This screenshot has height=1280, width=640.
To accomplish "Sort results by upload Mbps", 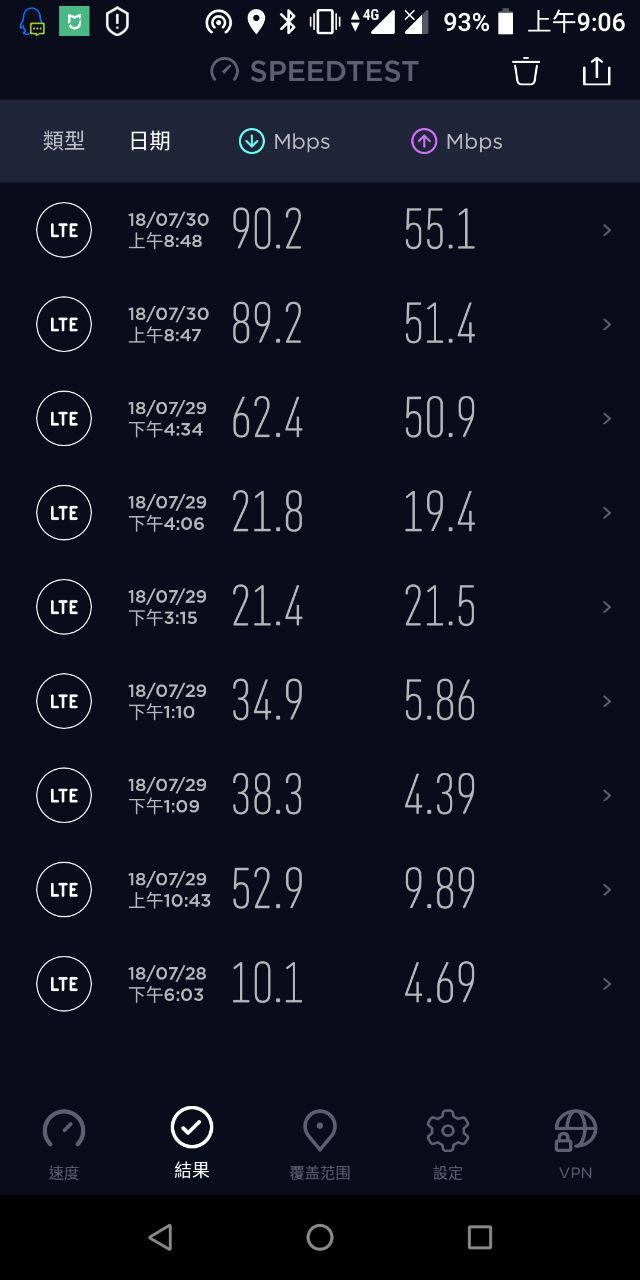I will (457, 141).
